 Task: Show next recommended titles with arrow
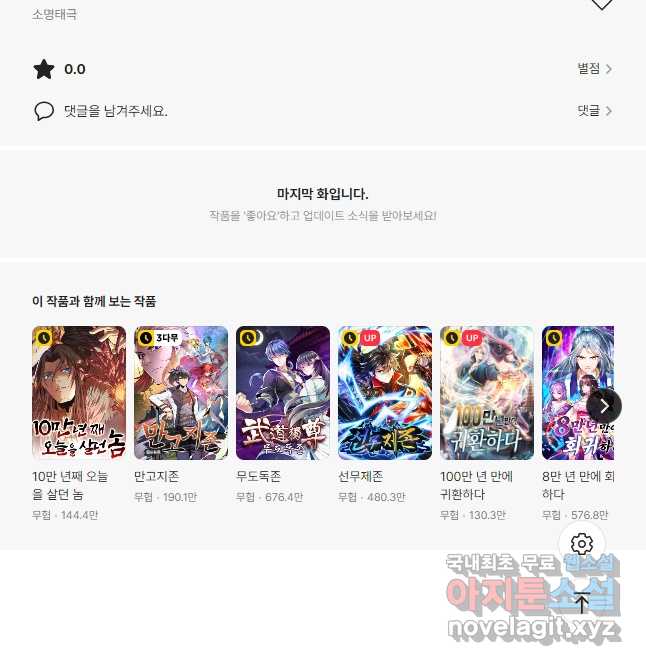604,405
